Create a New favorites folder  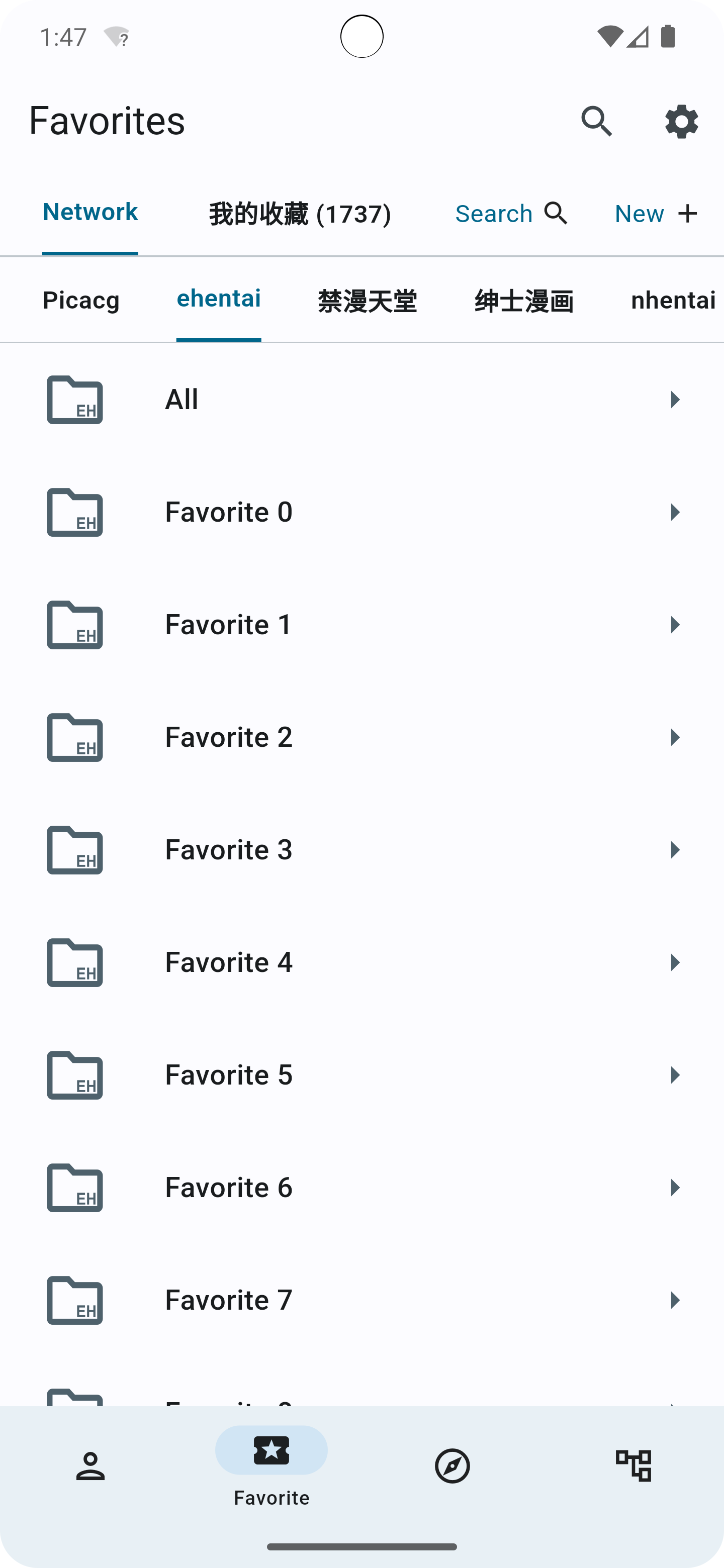(656, 214)
